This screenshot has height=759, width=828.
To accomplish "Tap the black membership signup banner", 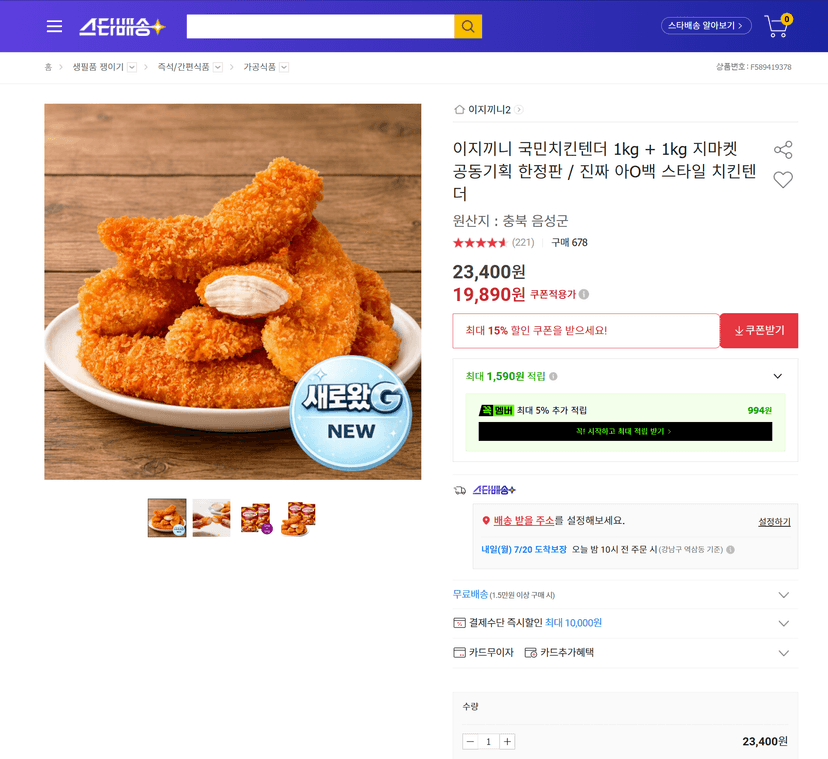I will pyautogui.click(x=625, y=432).
